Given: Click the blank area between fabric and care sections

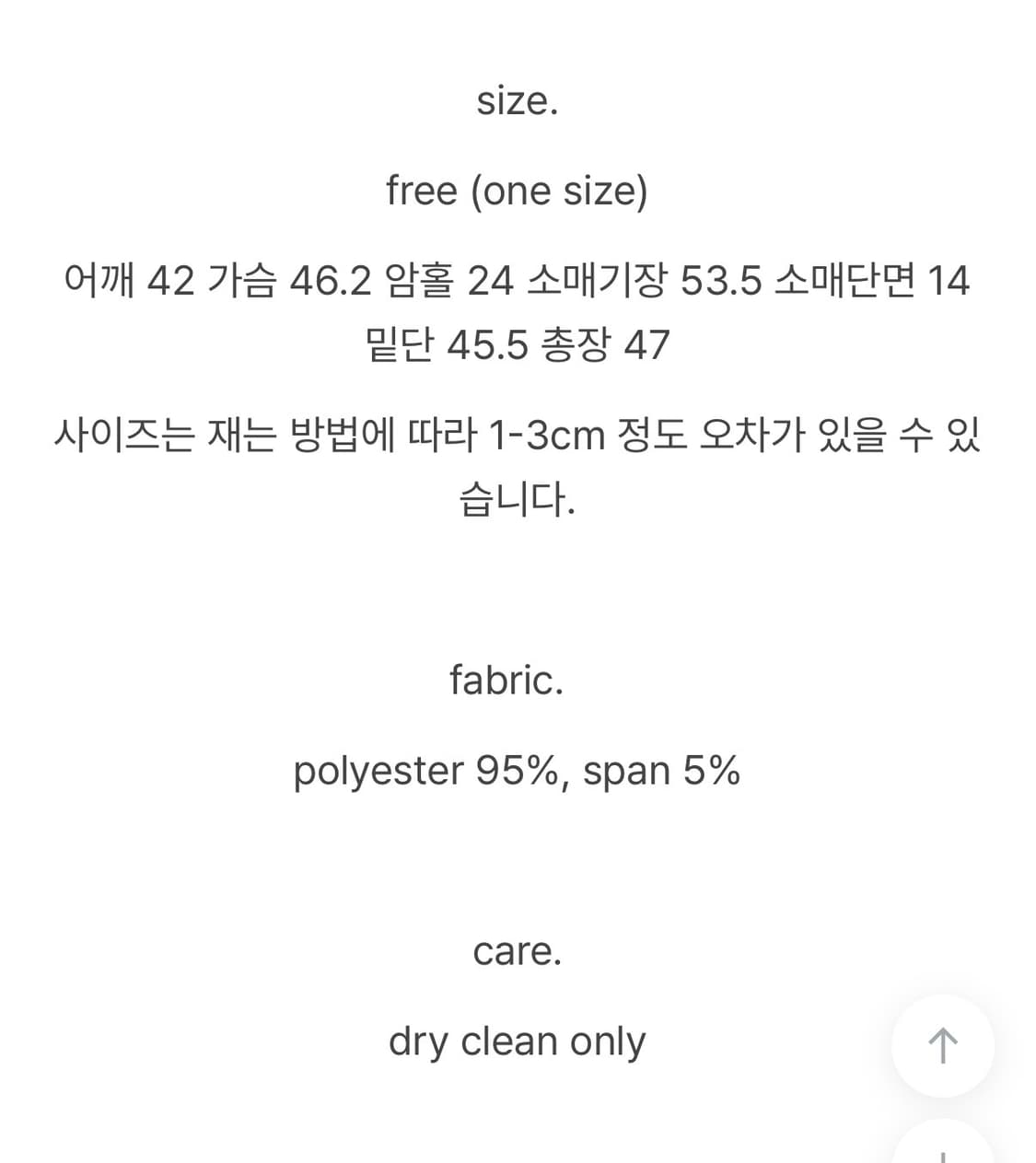Looking at the screenshot, I should [x=518, y=861].
